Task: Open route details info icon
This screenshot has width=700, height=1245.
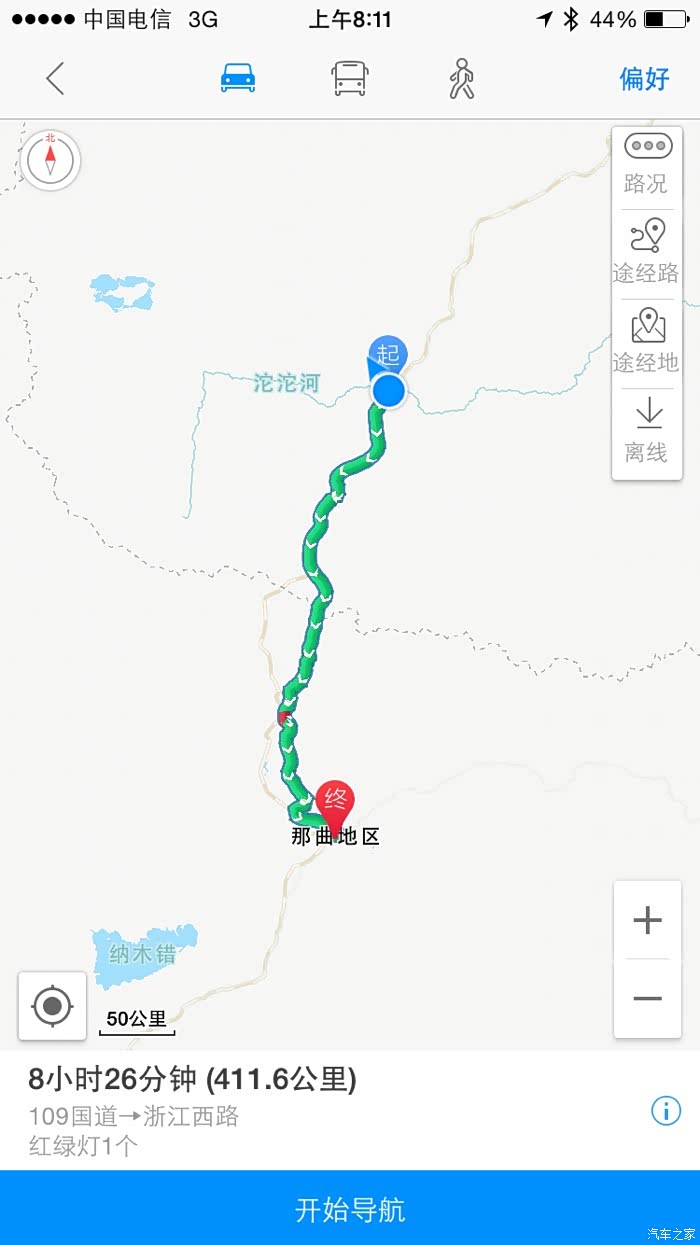Action: (x=665, y=1110)
